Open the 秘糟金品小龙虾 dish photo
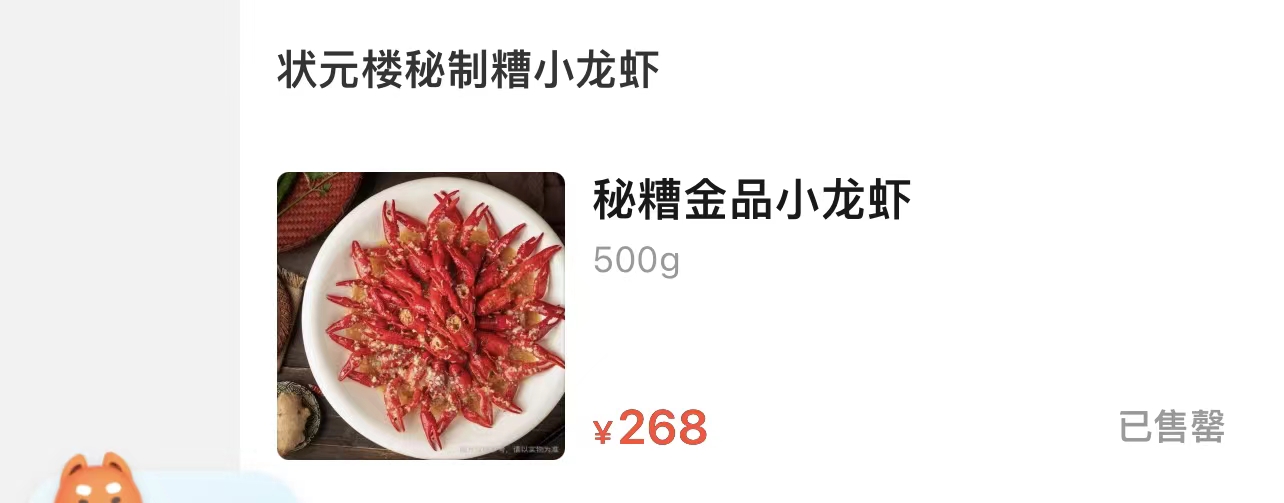This screenshot has height=503, width=1284. pos(420,316)
